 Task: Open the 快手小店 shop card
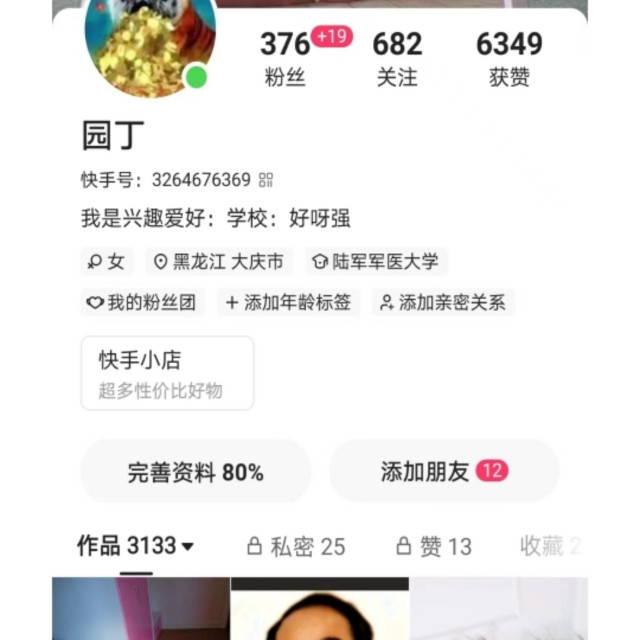(167, 373)
